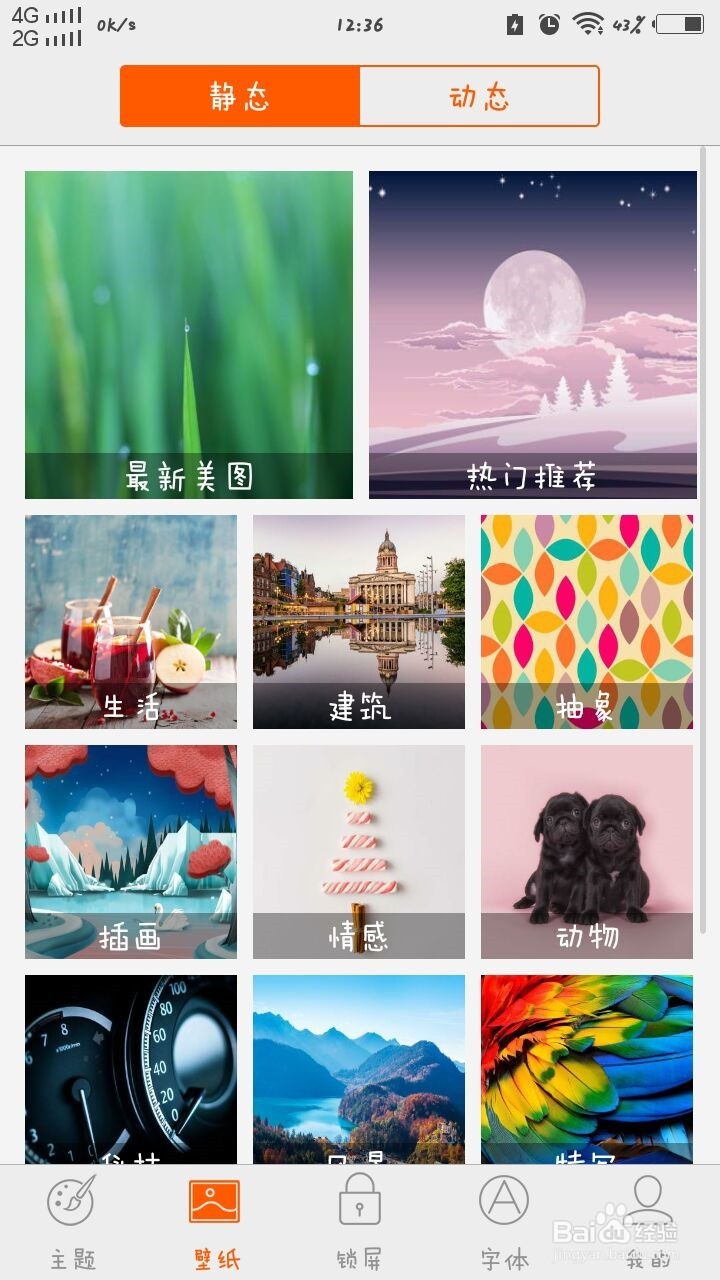The height and width of the screenshot is (1280, 720).
Task: Tap the lock icon above 锁屏
Action: point(359,1200)
